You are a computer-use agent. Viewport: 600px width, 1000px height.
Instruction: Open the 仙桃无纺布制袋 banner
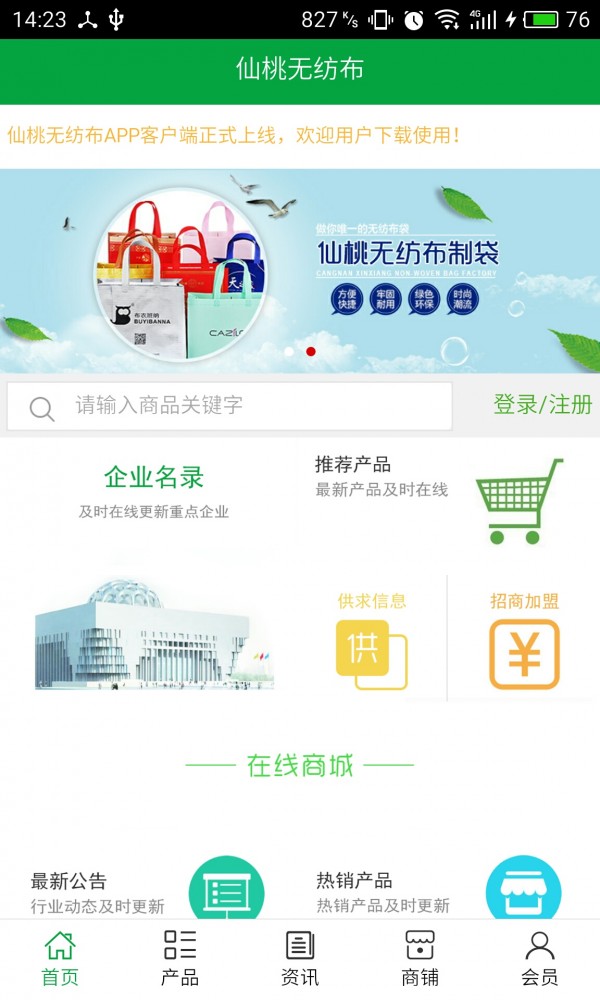[x=300, y=270]
